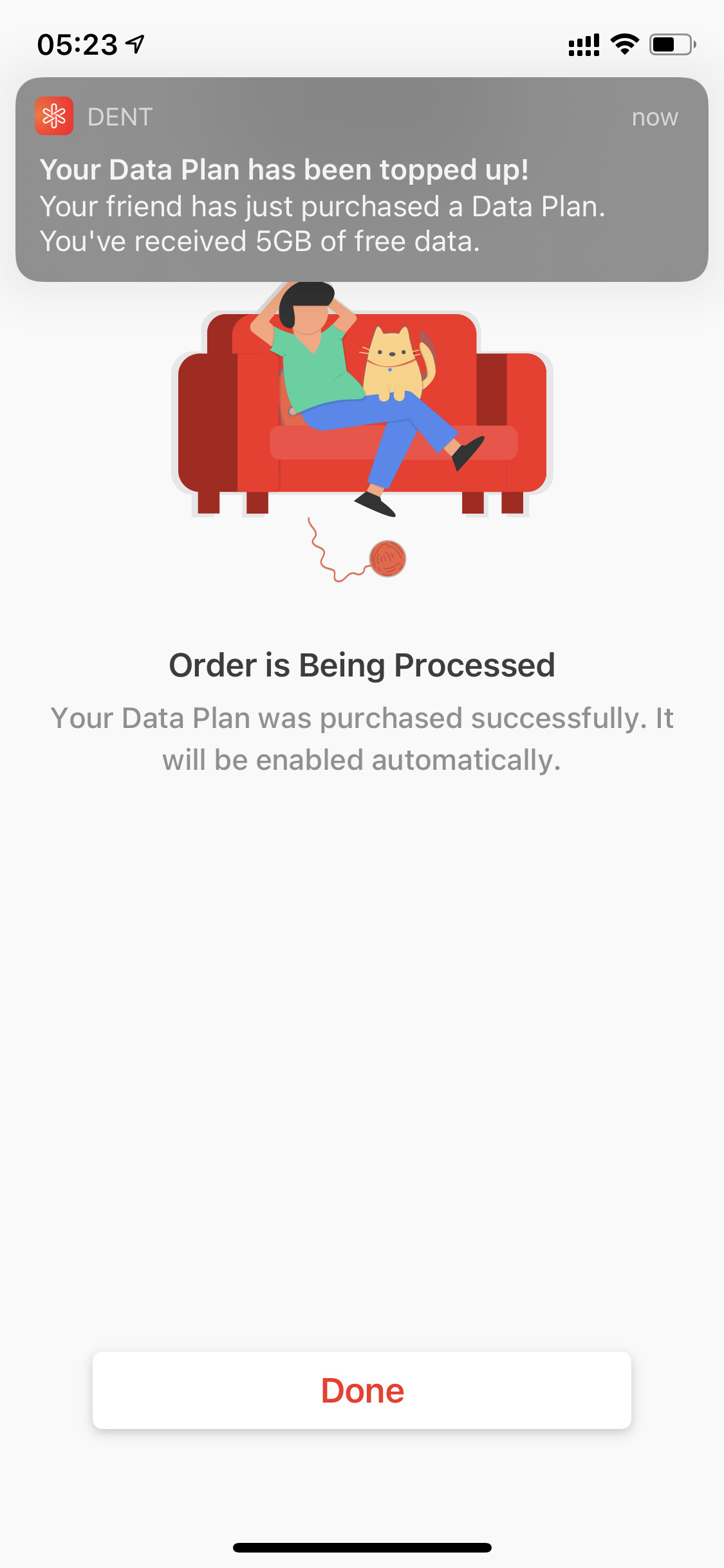Open the DENT data plan notification

362,180
